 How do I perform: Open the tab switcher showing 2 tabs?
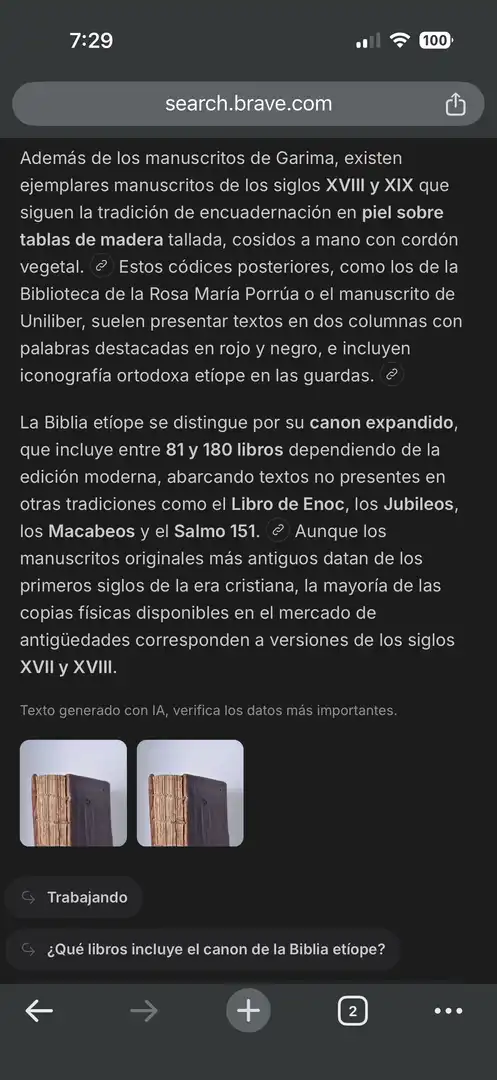(352, 1011)
